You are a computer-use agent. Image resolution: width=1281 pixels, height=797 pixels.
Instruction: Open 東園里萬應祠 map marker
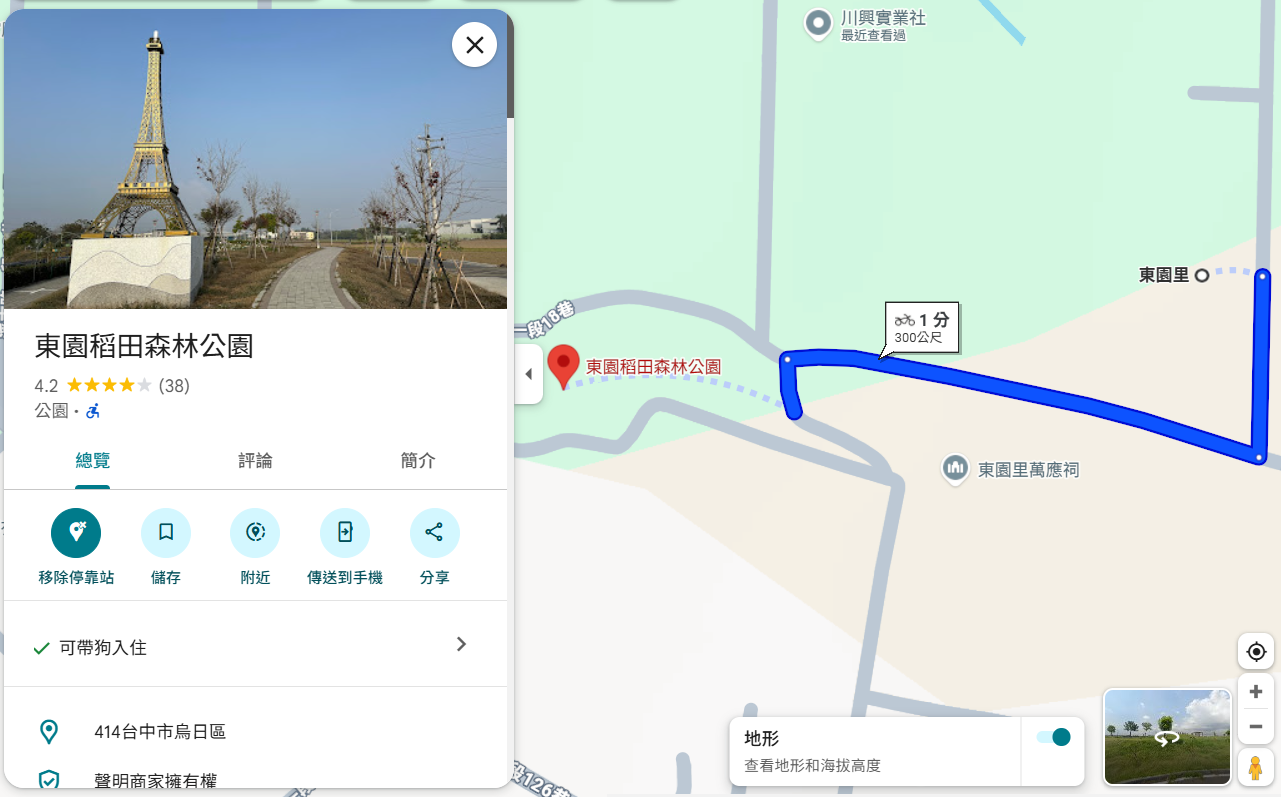pos(956,468)
